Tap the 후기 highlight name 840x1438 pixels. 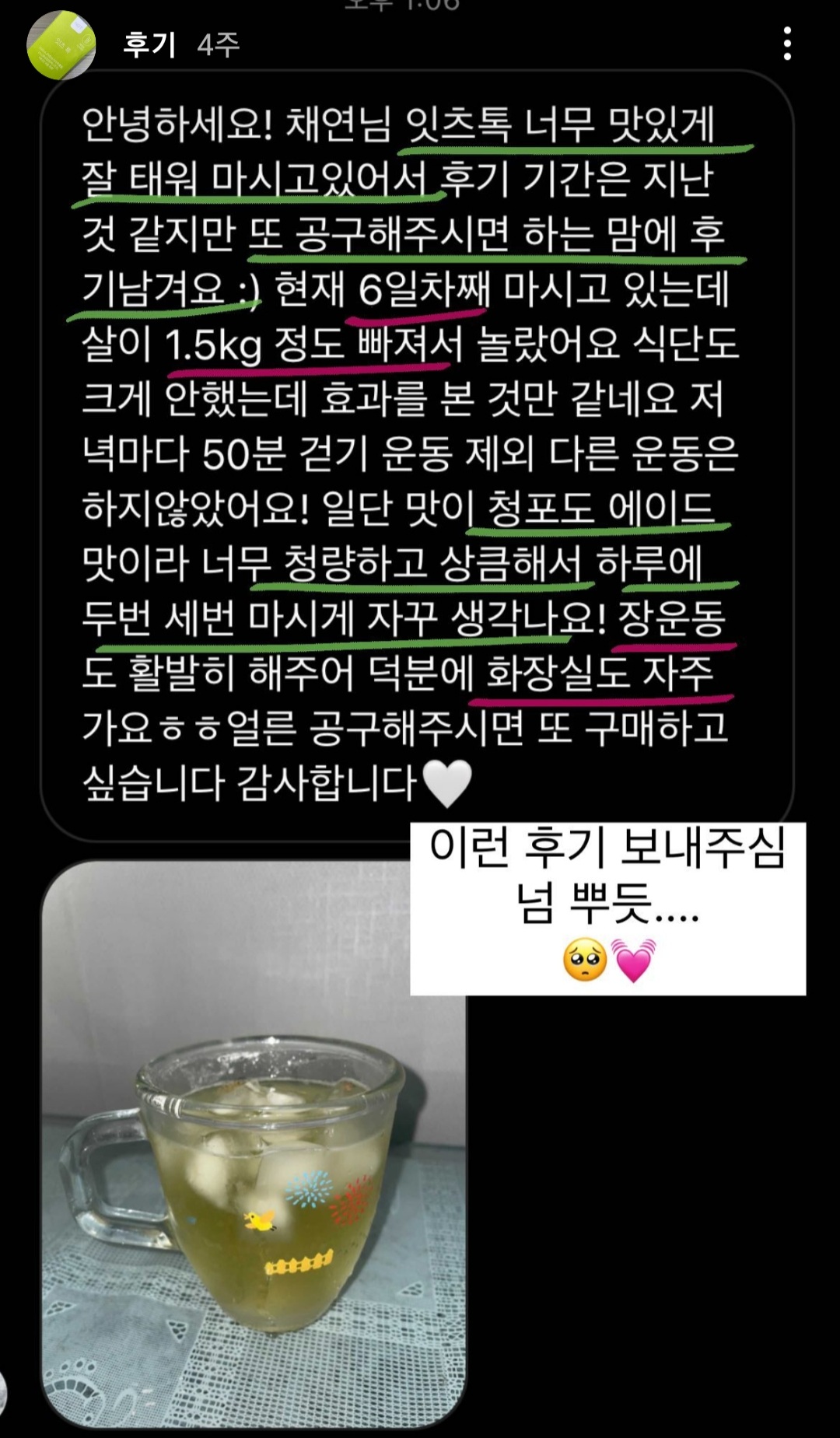click(150, 45)
